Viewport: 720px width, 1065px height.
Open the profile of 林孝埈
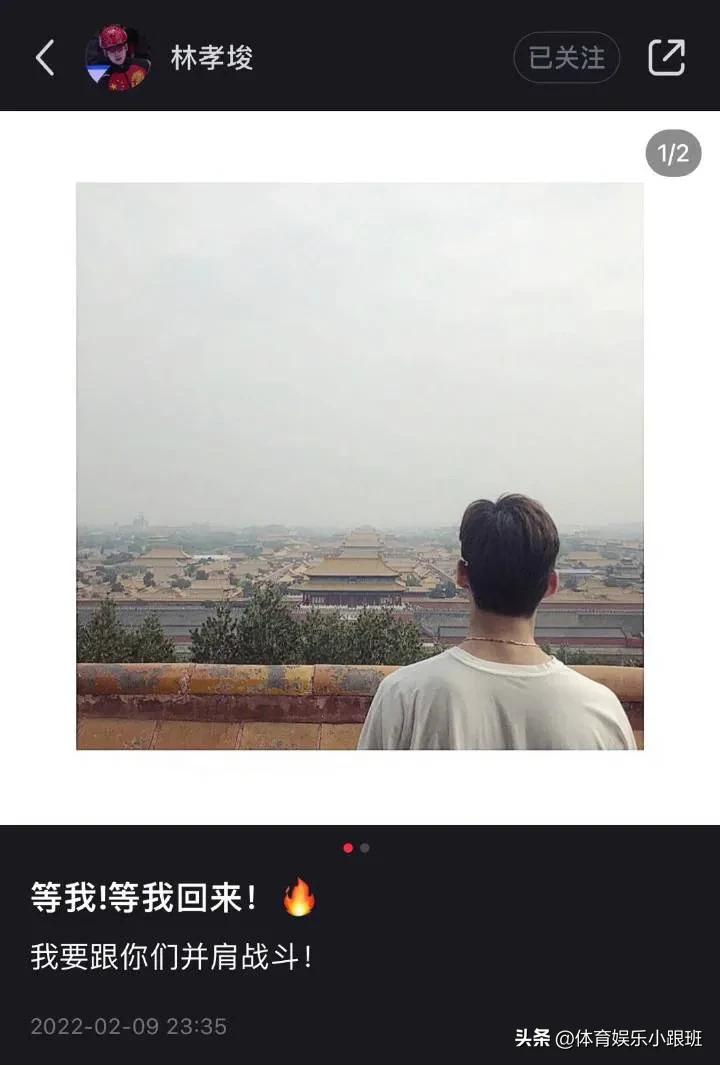pyautogui.click(x=112, y=57)
